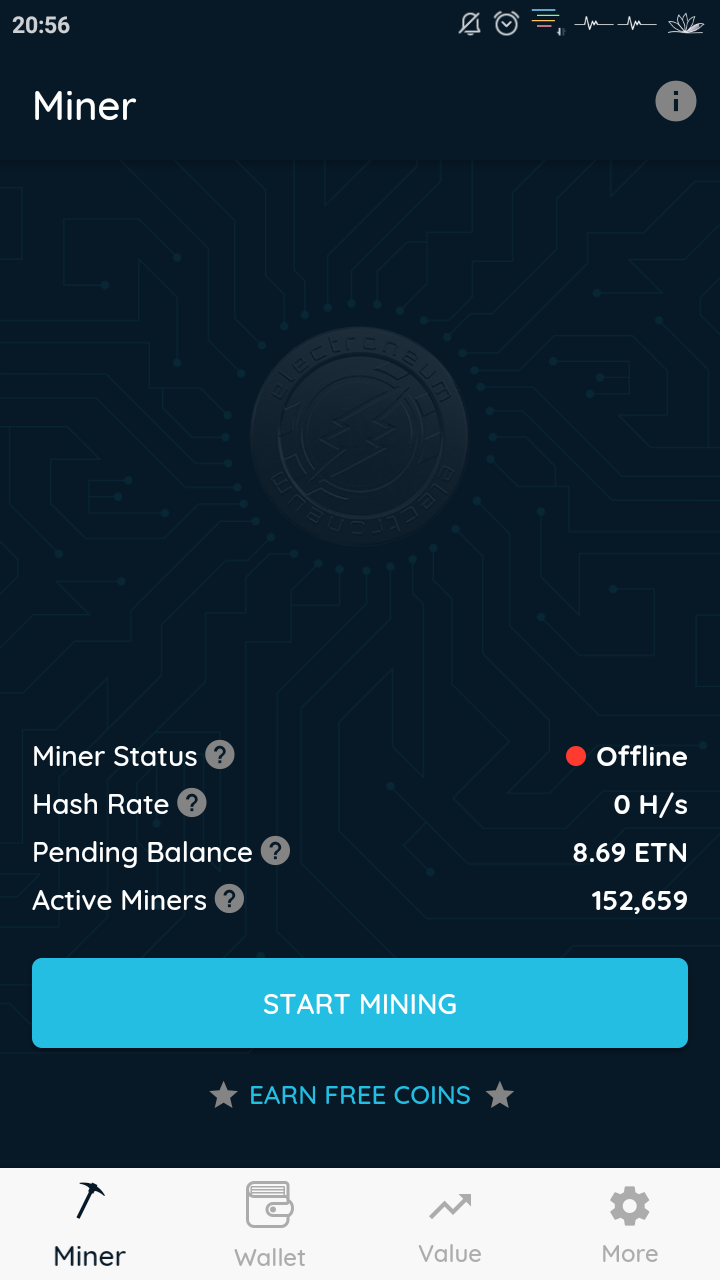Viewport: 720px width, 1280px height.
Task: Go to the Value tab
Action: [x=450, y=1224]
